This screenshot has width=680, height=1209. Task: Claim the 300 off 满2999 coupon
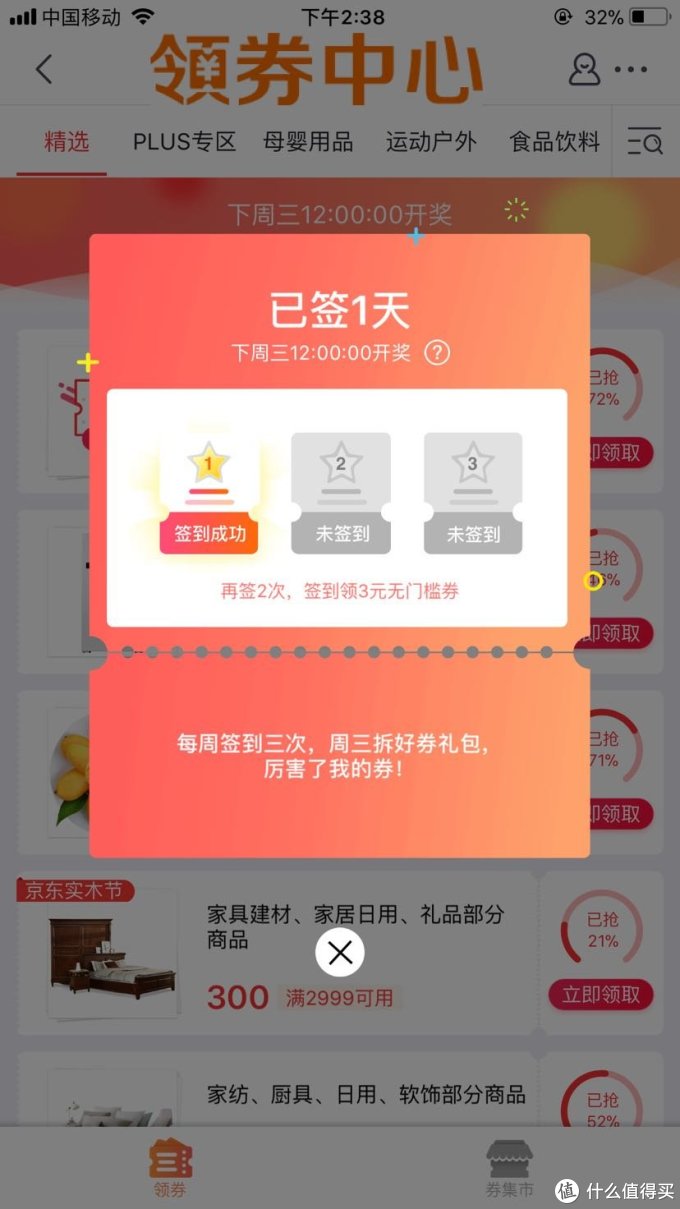(x=601, y=994)
